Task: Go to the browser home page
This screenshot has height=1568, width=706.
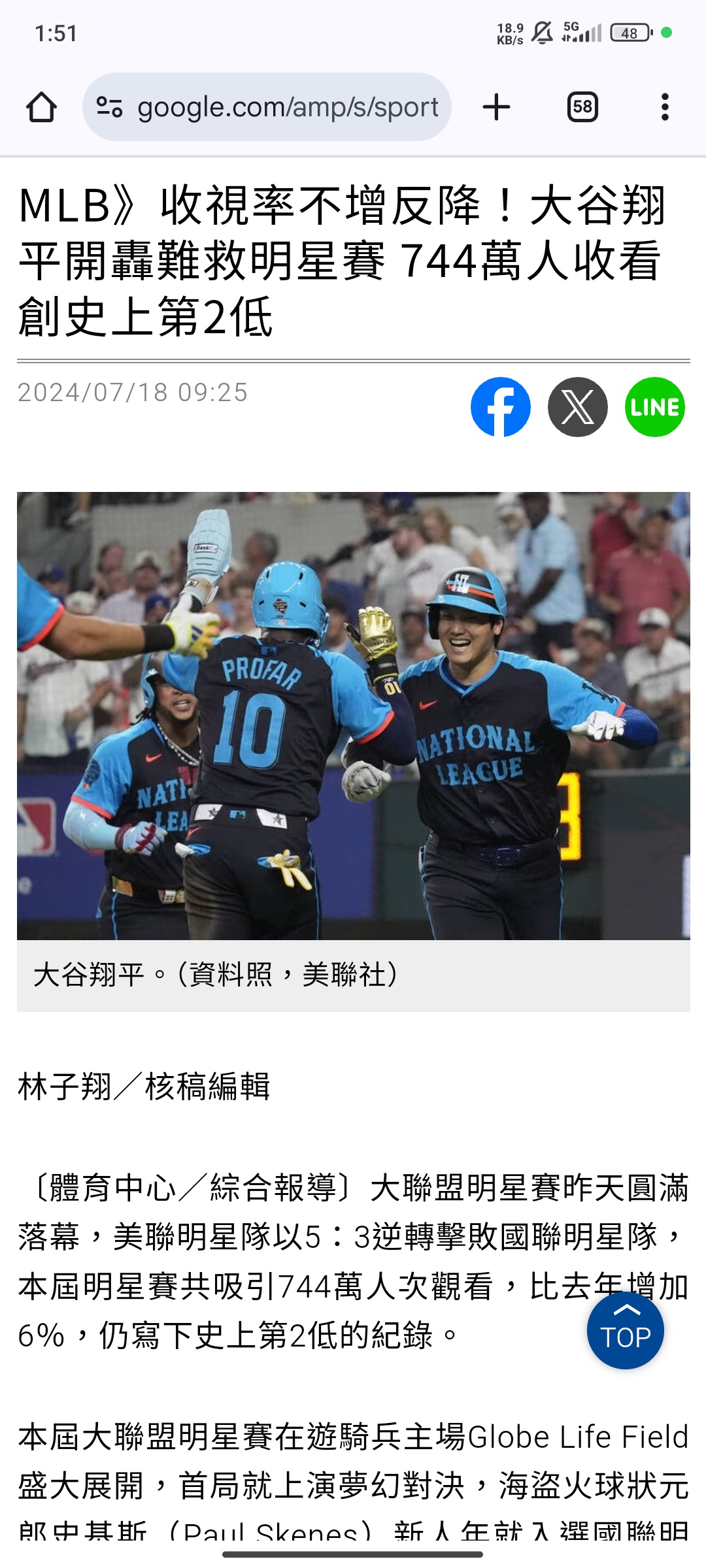Action: 41,107
